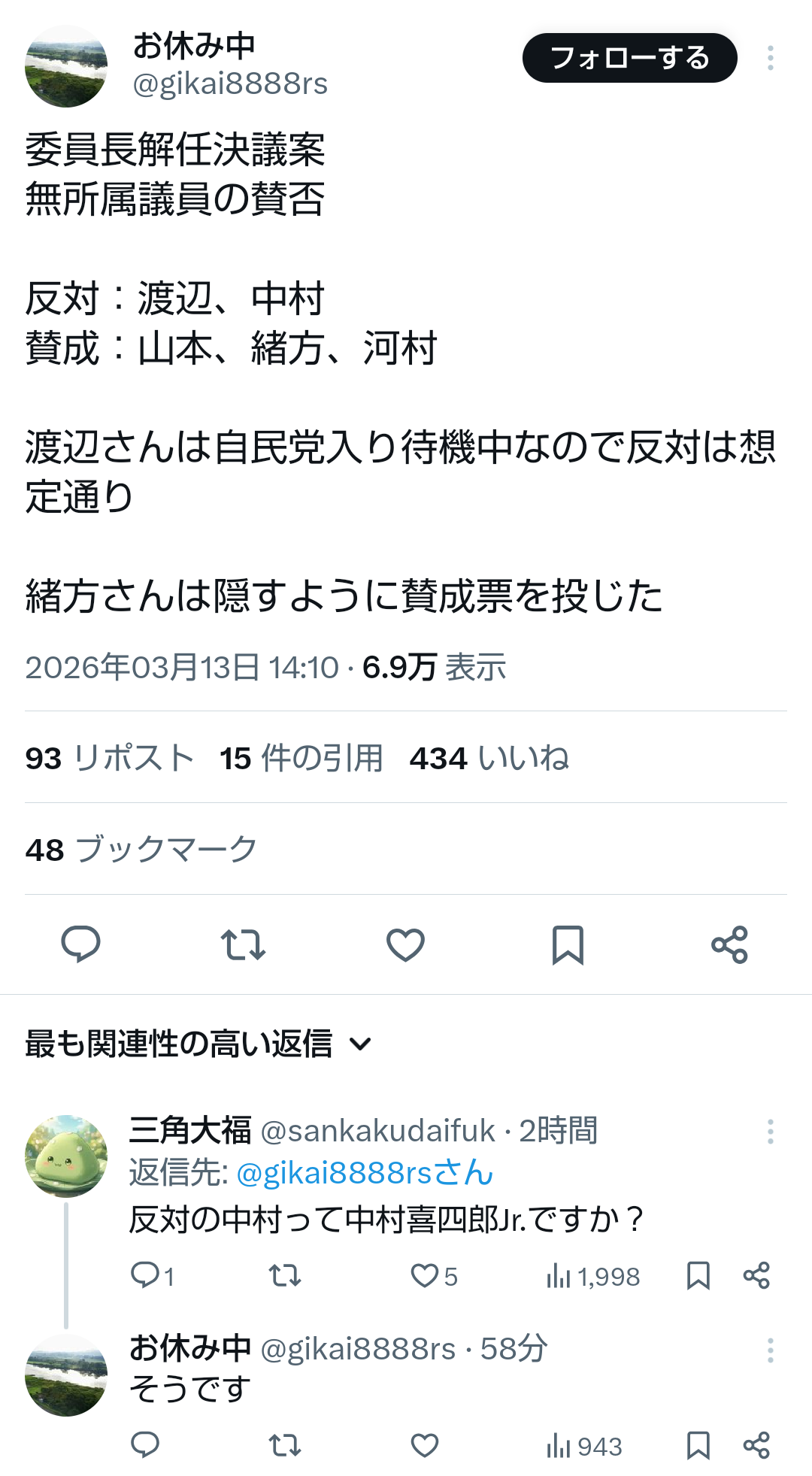
Task: Bookmark the そうです reply
Action: pyautogui.click(x=698, y=1445)
